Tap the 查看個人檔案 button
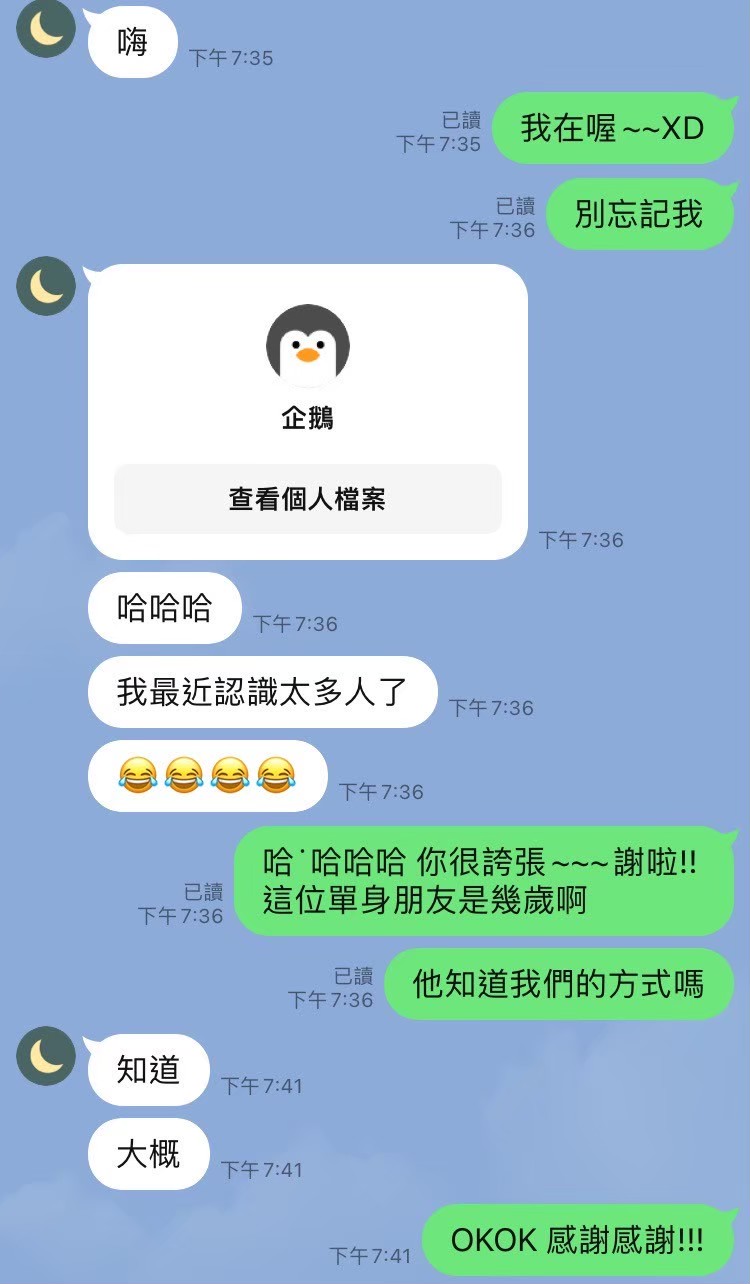This screenshot has height=1284, width=750. pos(307,499)
